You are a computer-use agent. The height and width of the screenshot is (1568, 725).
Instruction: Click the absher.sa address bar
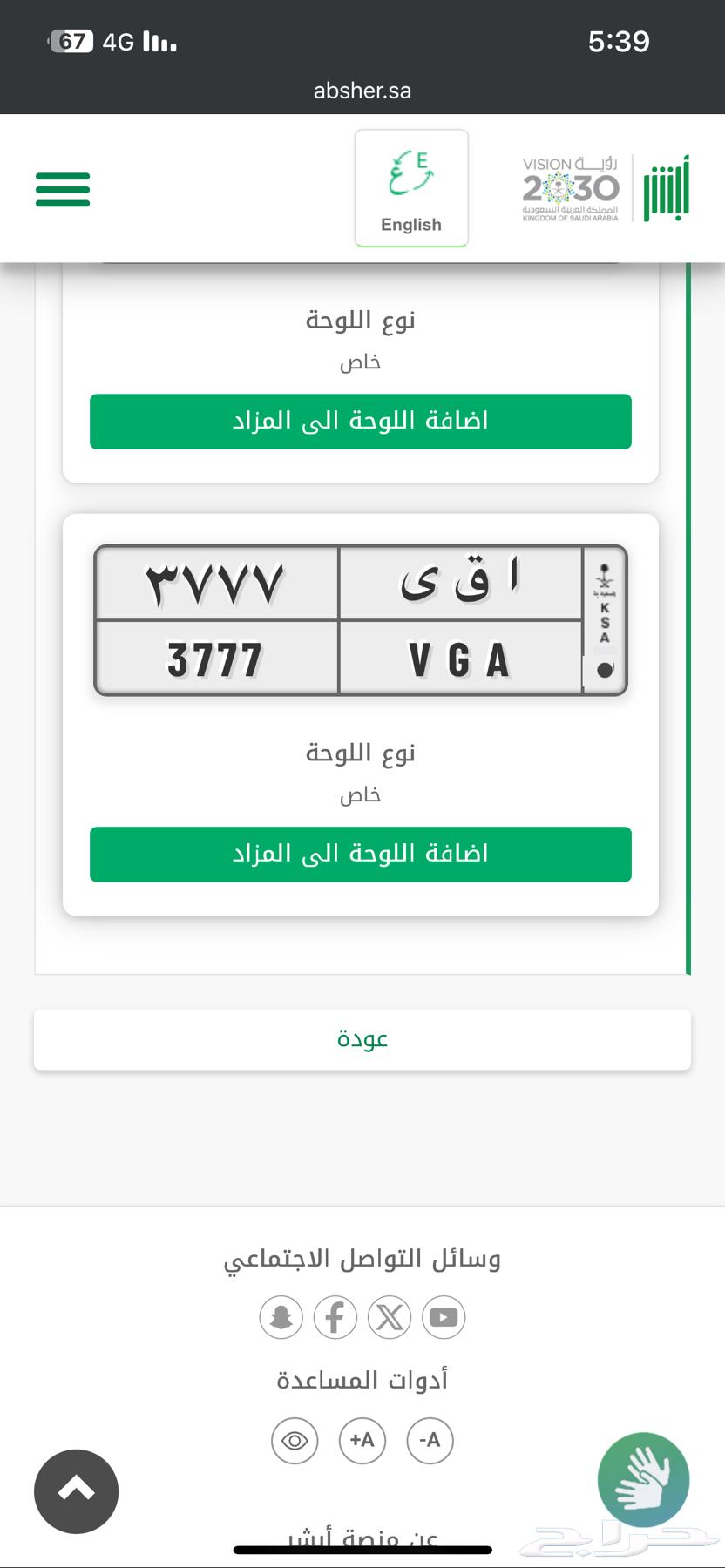(362, 91)
